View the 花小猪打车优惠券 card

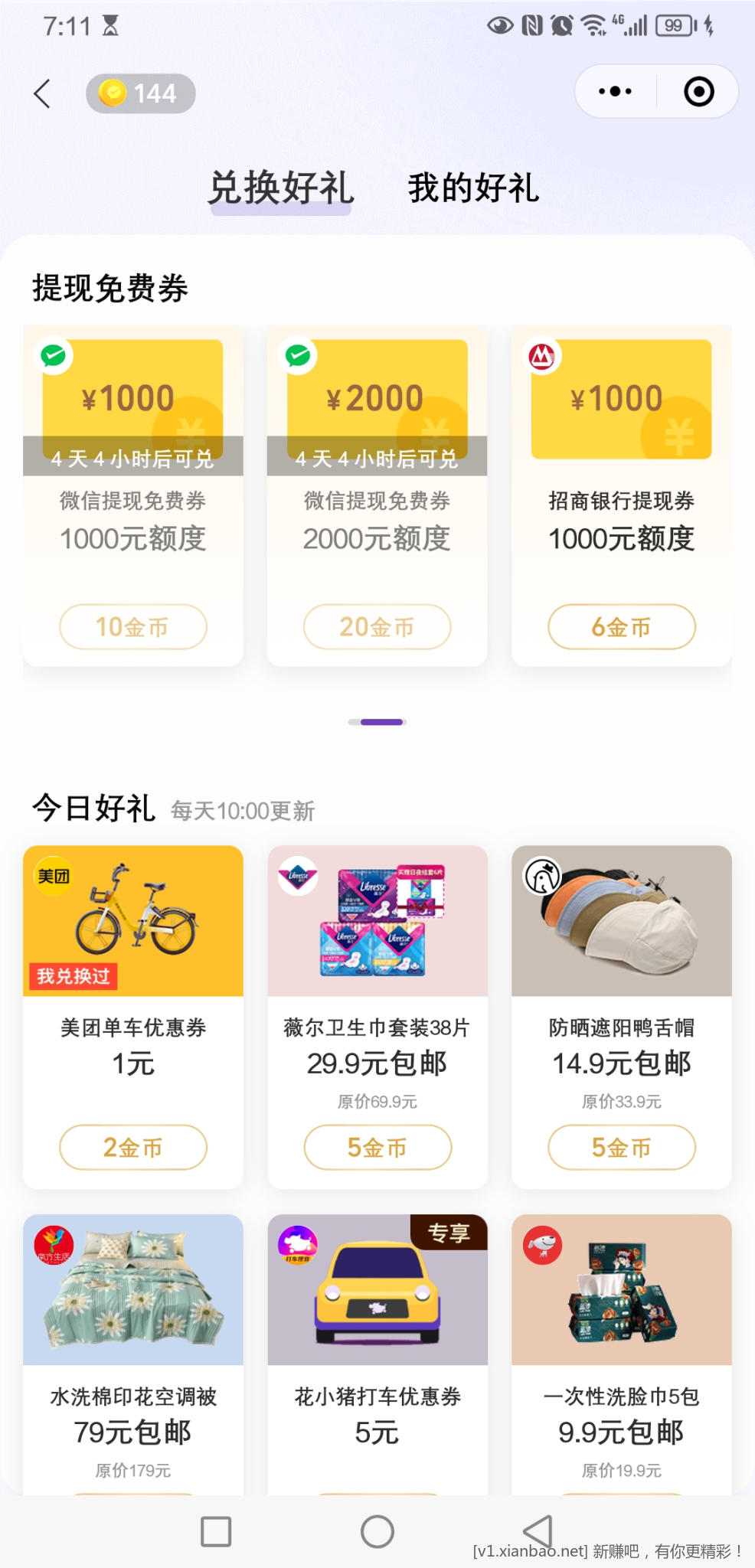[377, 1347]
